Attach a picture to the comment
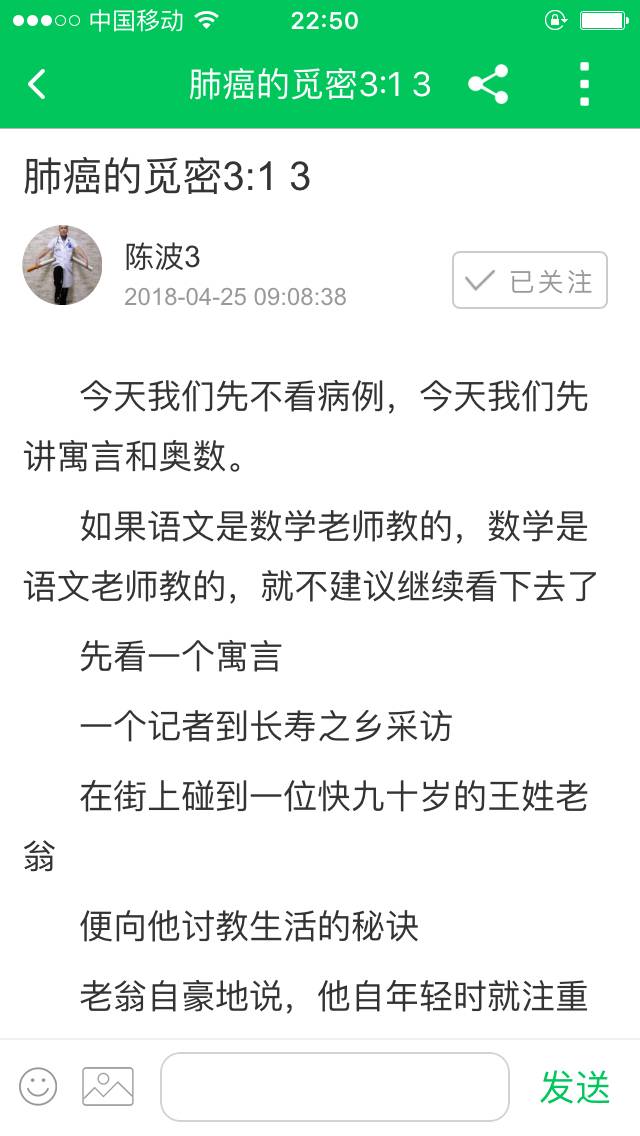The width and height of the screenshot is (640, 1136). click(108, 1086)
